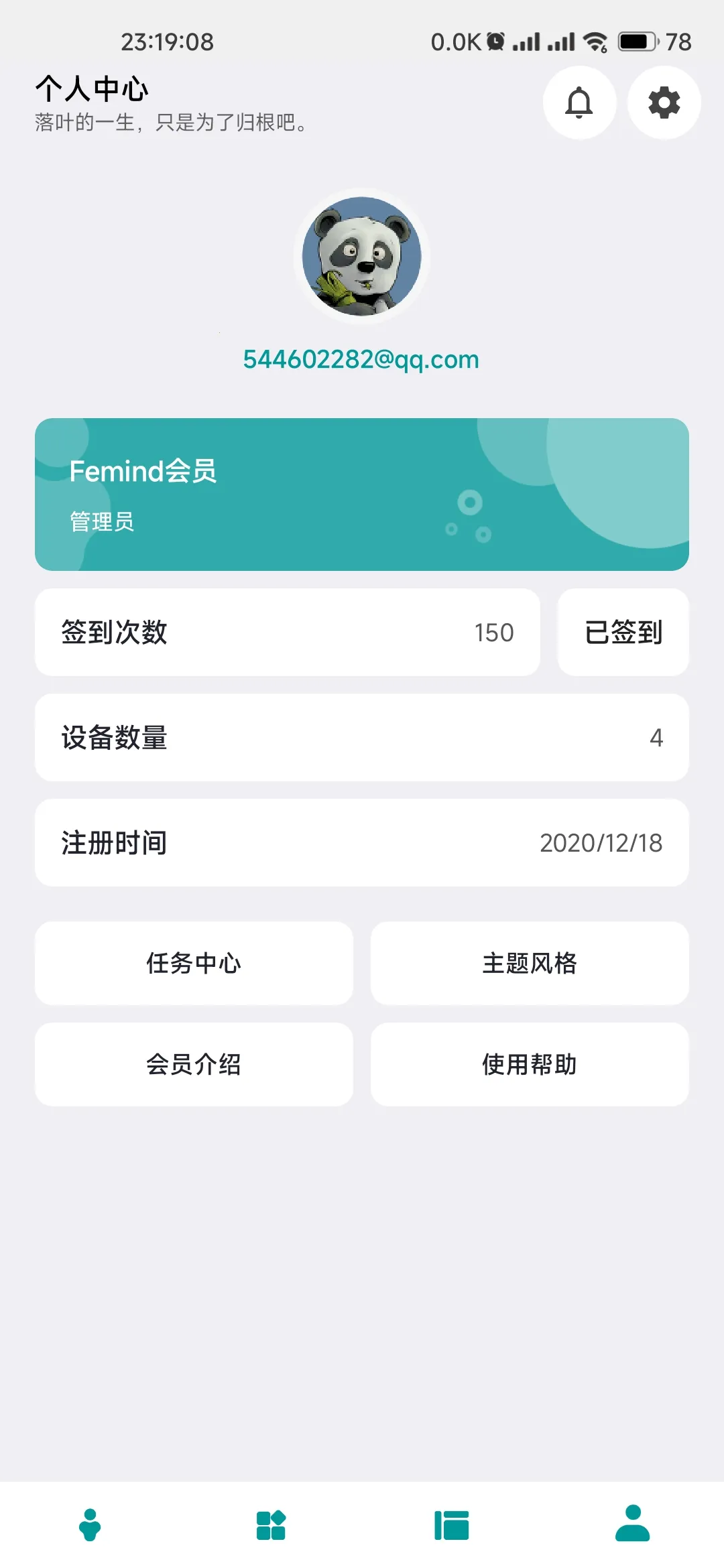Tap the 已签到 check-in button
Screen dimensions: 724x1568
tap(623, 632)
